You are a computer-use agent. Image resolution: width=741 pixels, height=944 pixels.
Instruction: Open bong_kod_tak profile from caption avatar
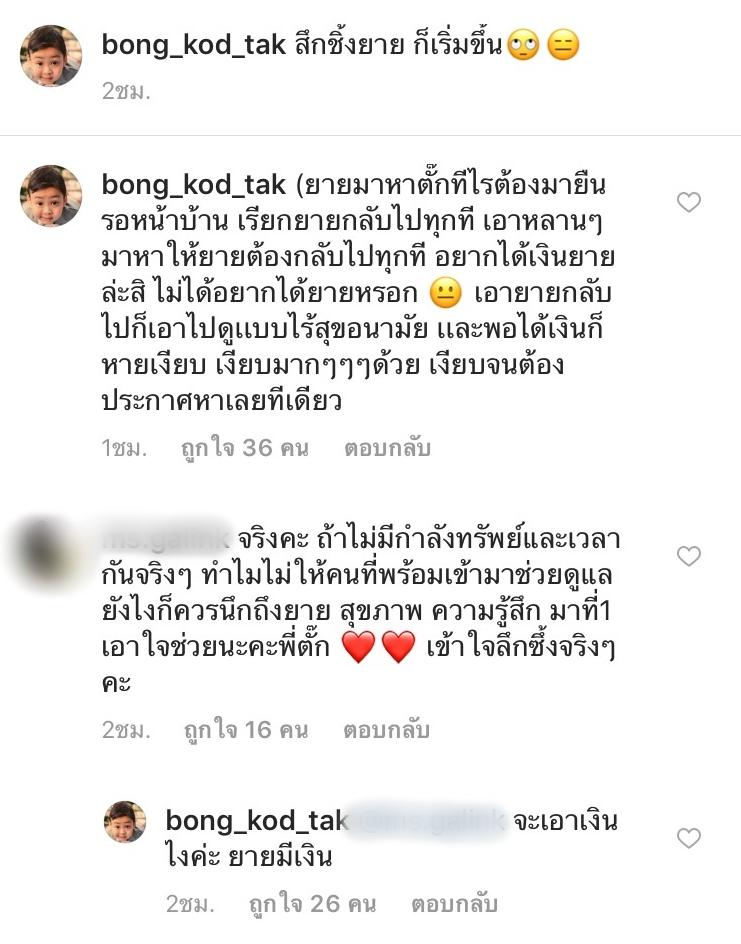pyautogui.click(x=51, y=56)
